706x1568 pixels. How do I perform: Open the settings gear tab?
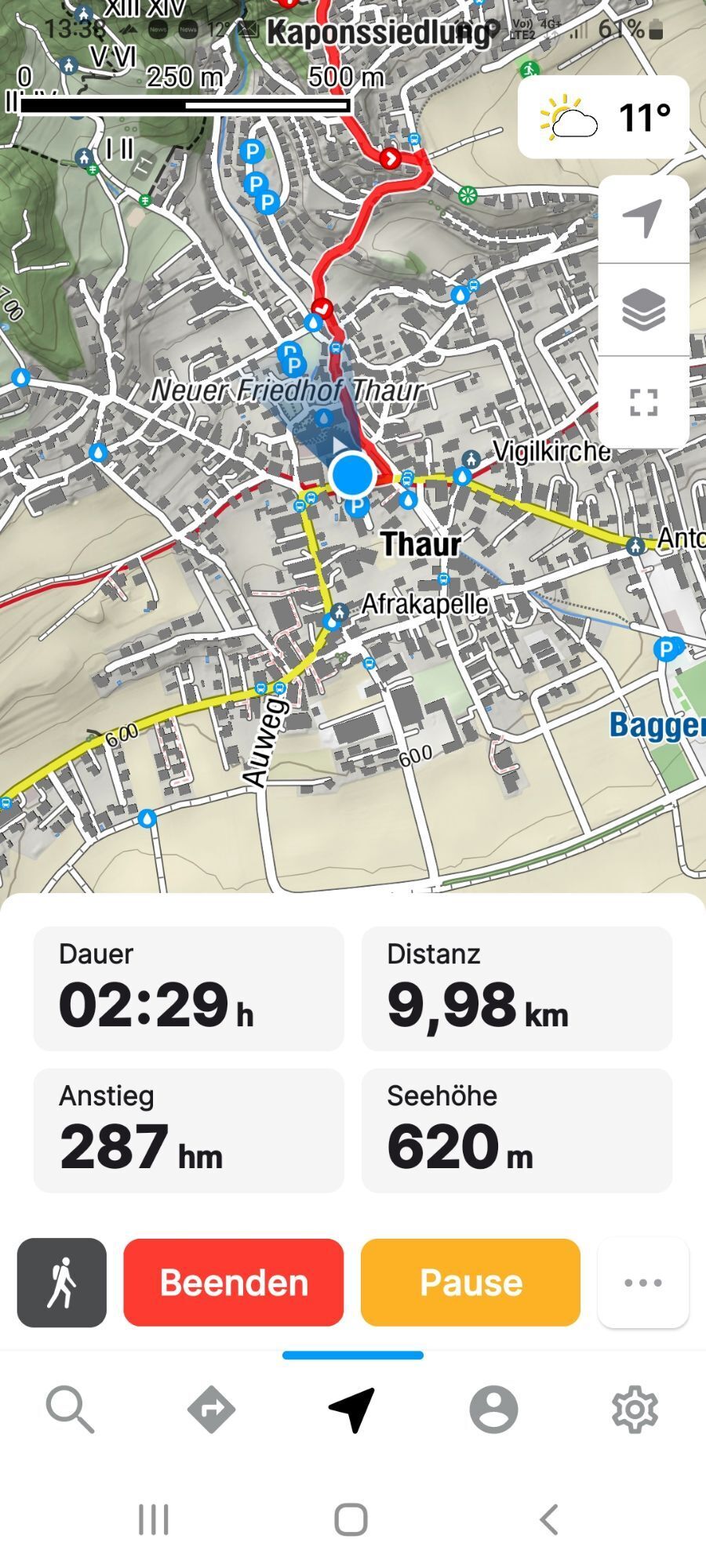pyautogui.click(x=635, y=1410)
